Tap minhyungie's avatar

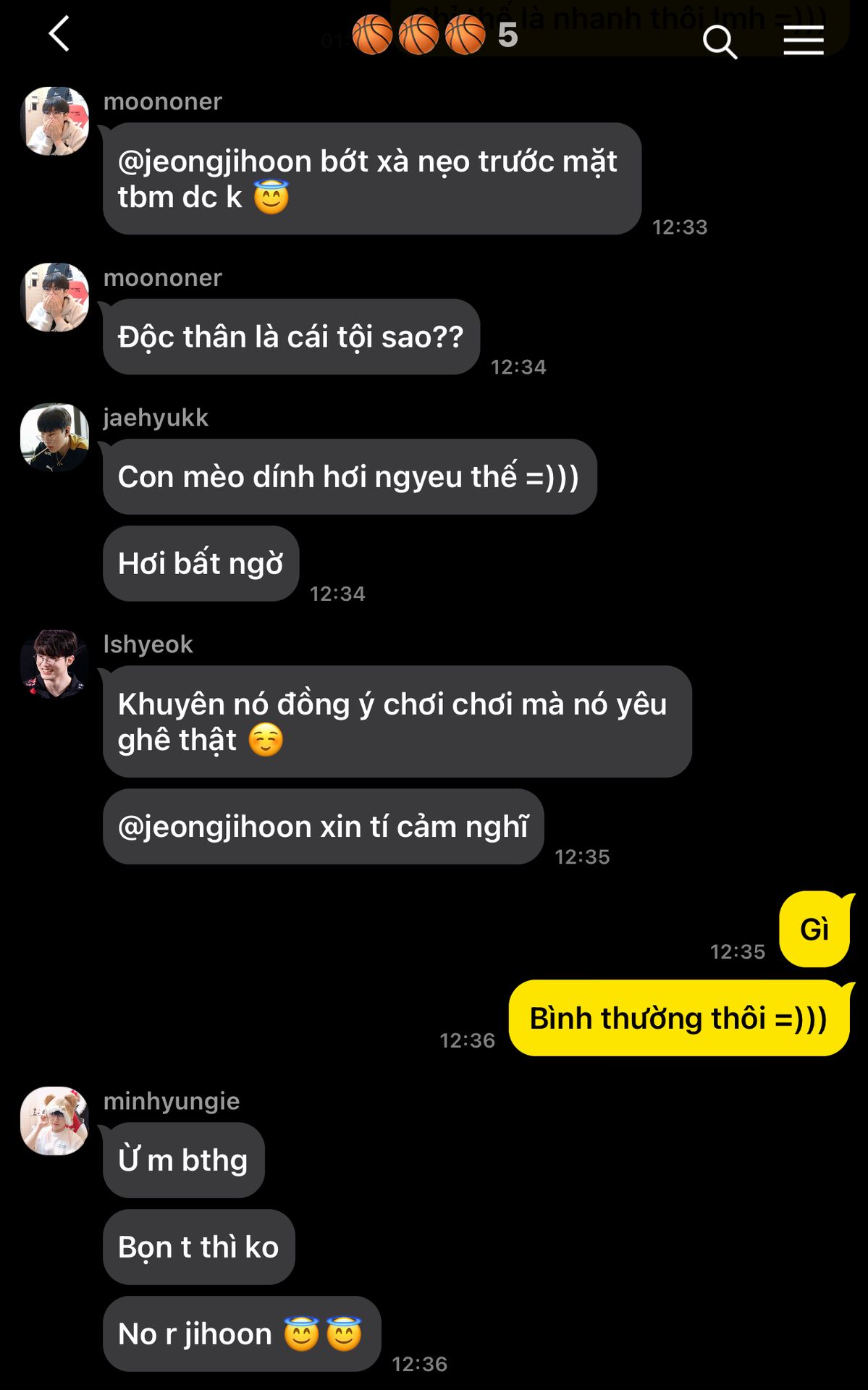pyautogui.click(x=54, y=1120)
